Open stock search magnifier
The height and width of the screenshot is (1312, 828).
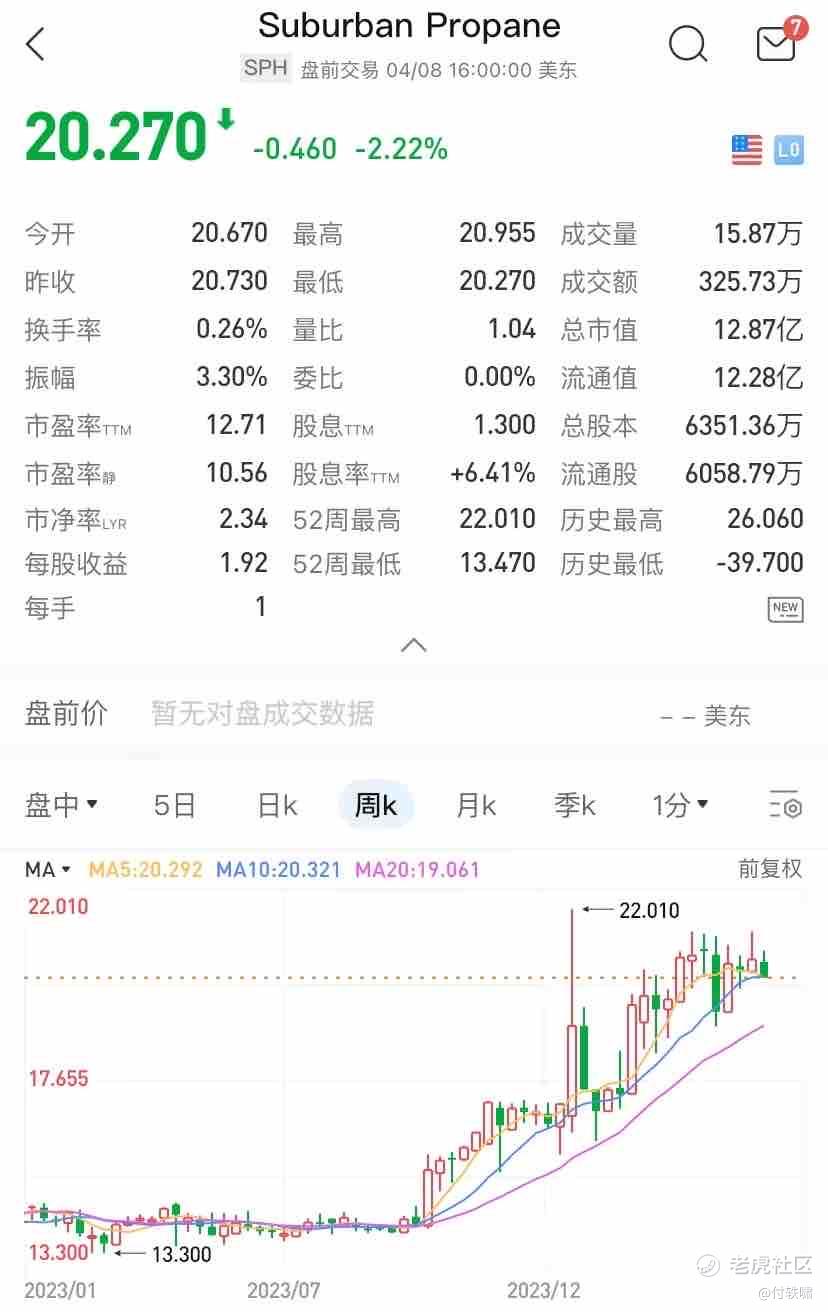pyautogui.click(x=688, y=44)
